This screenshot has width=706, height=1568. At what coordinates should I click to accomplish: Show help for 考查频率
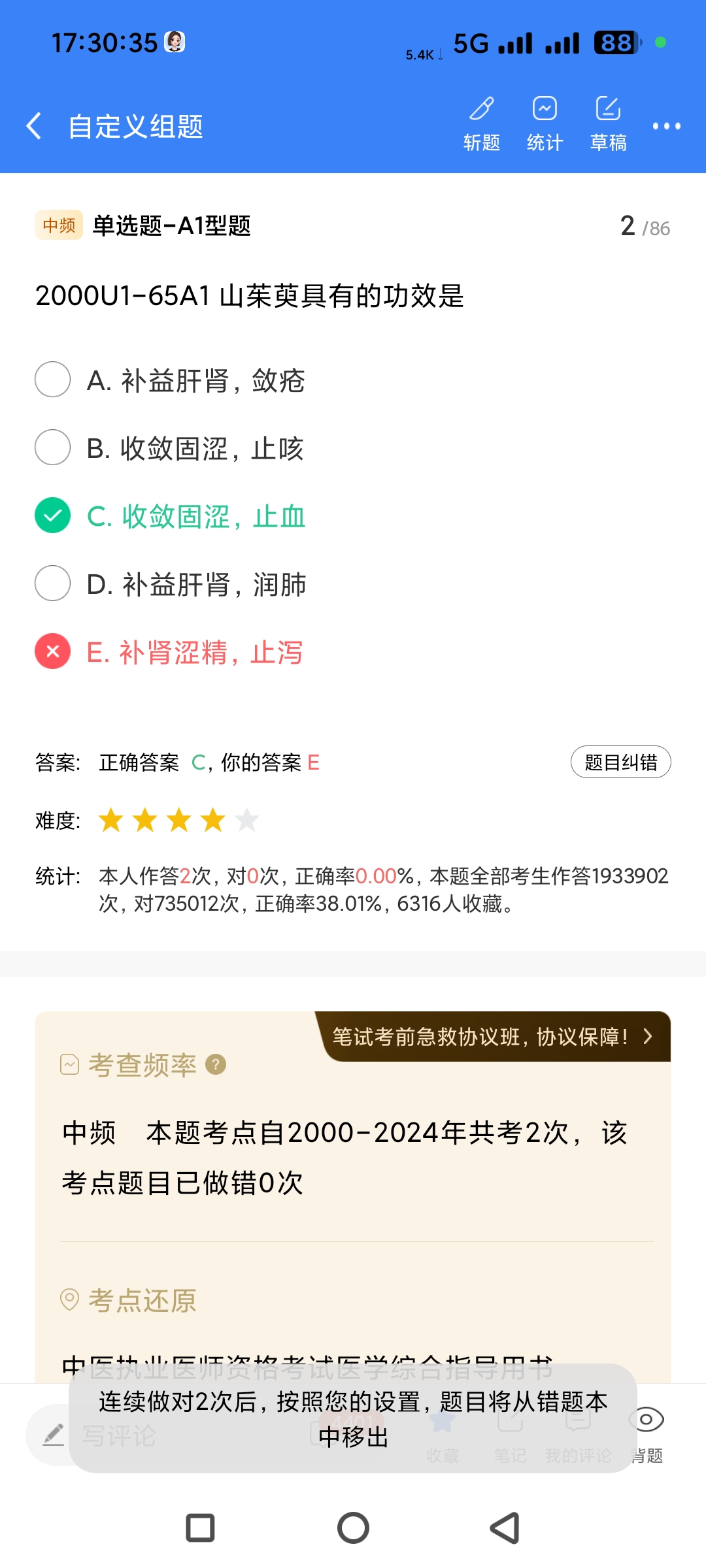216,1065
